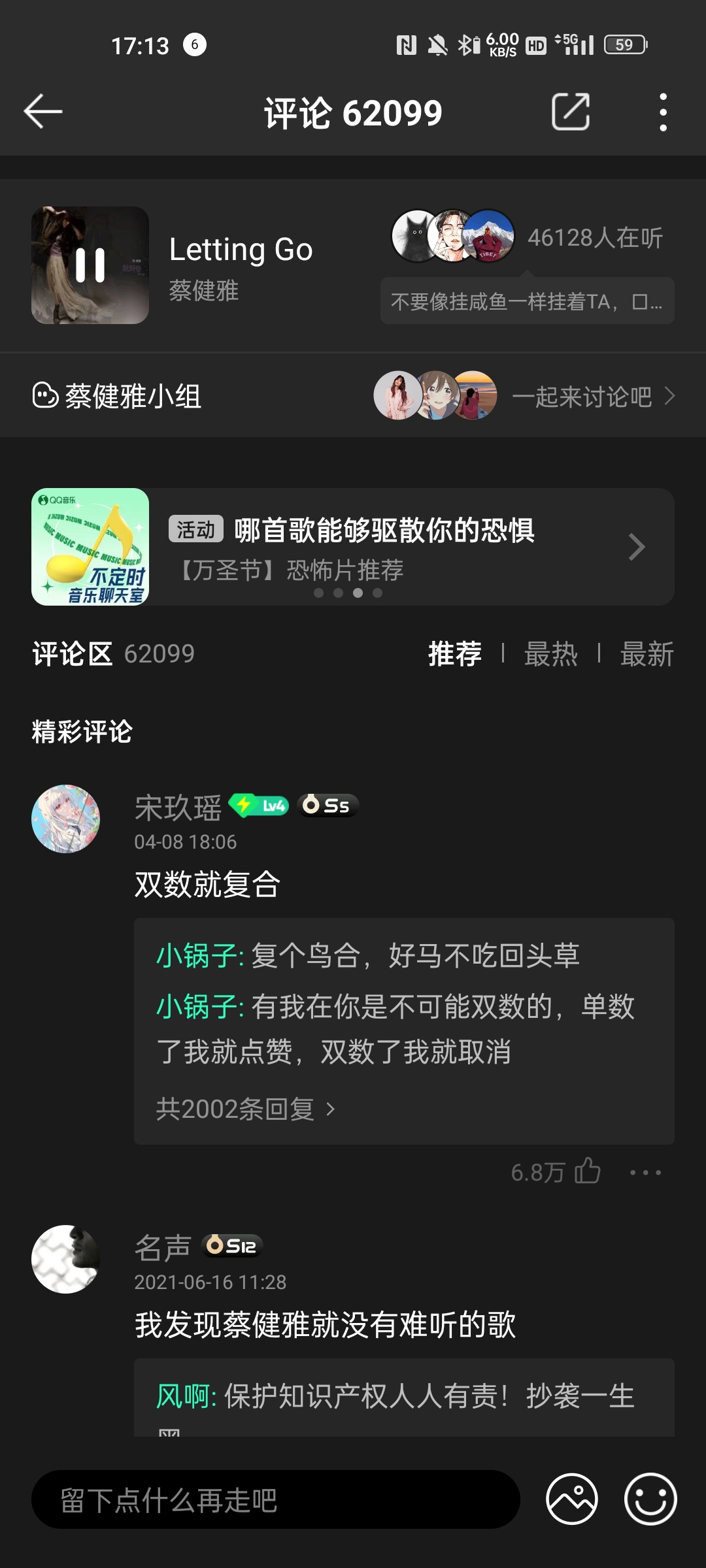Open 宋玖瑶's profile avatar
Viewport: 706px width, 1568px height.
tap(65, 819)
